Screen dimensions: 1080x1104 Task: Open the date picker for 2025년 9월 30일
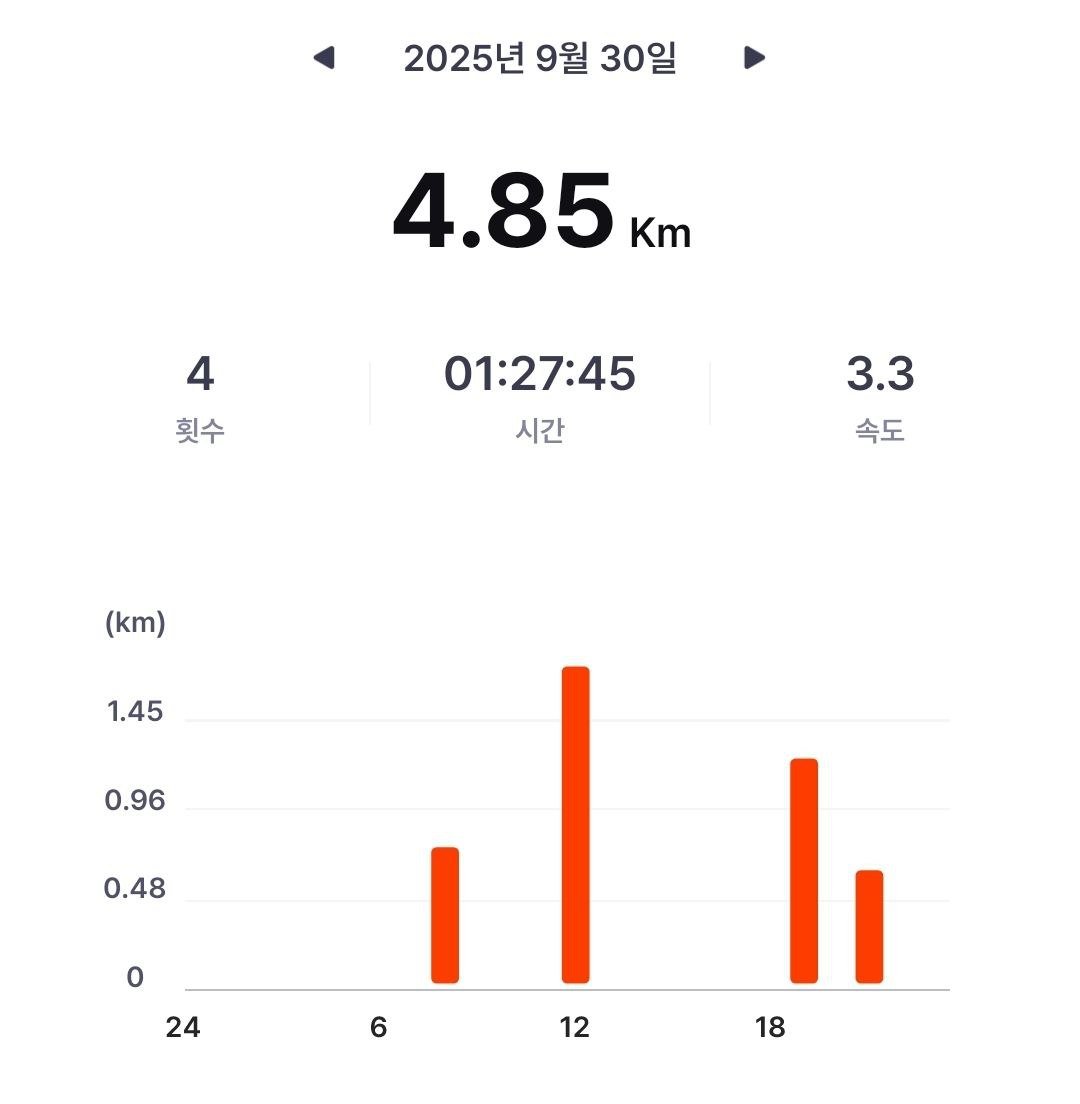click(x=540, y=58)
